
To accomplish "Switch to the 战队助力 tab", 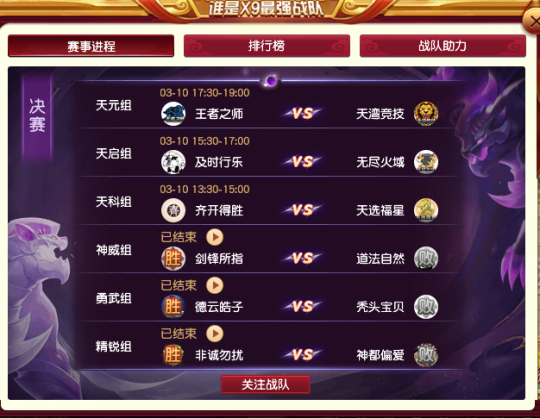I will (x=443, y=46).
